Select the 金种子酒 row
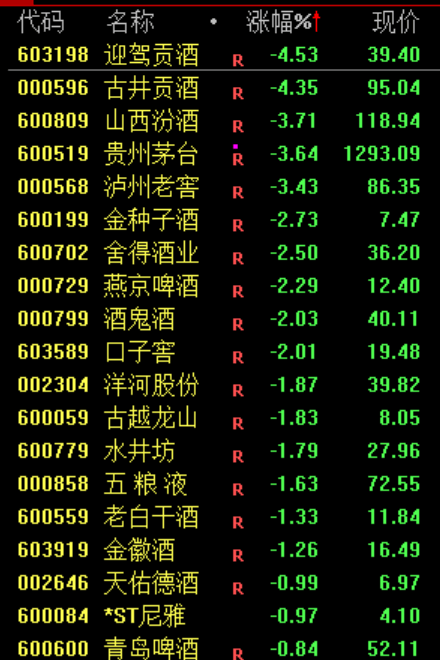Viewport: 440px width, 660px height. click(x=220, y=220)
